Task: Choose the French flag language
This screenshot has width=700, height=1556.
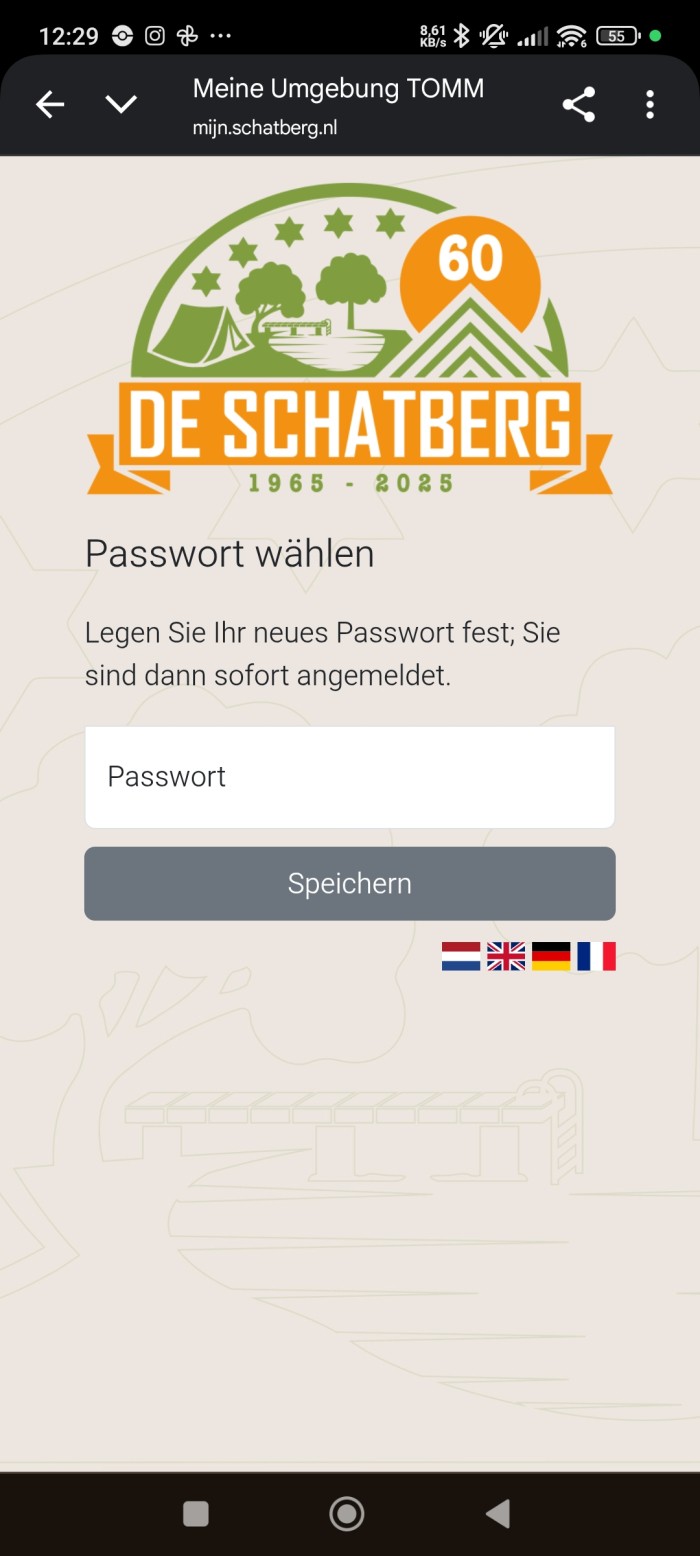Action: pyautogui.click(x=596, y=956)
